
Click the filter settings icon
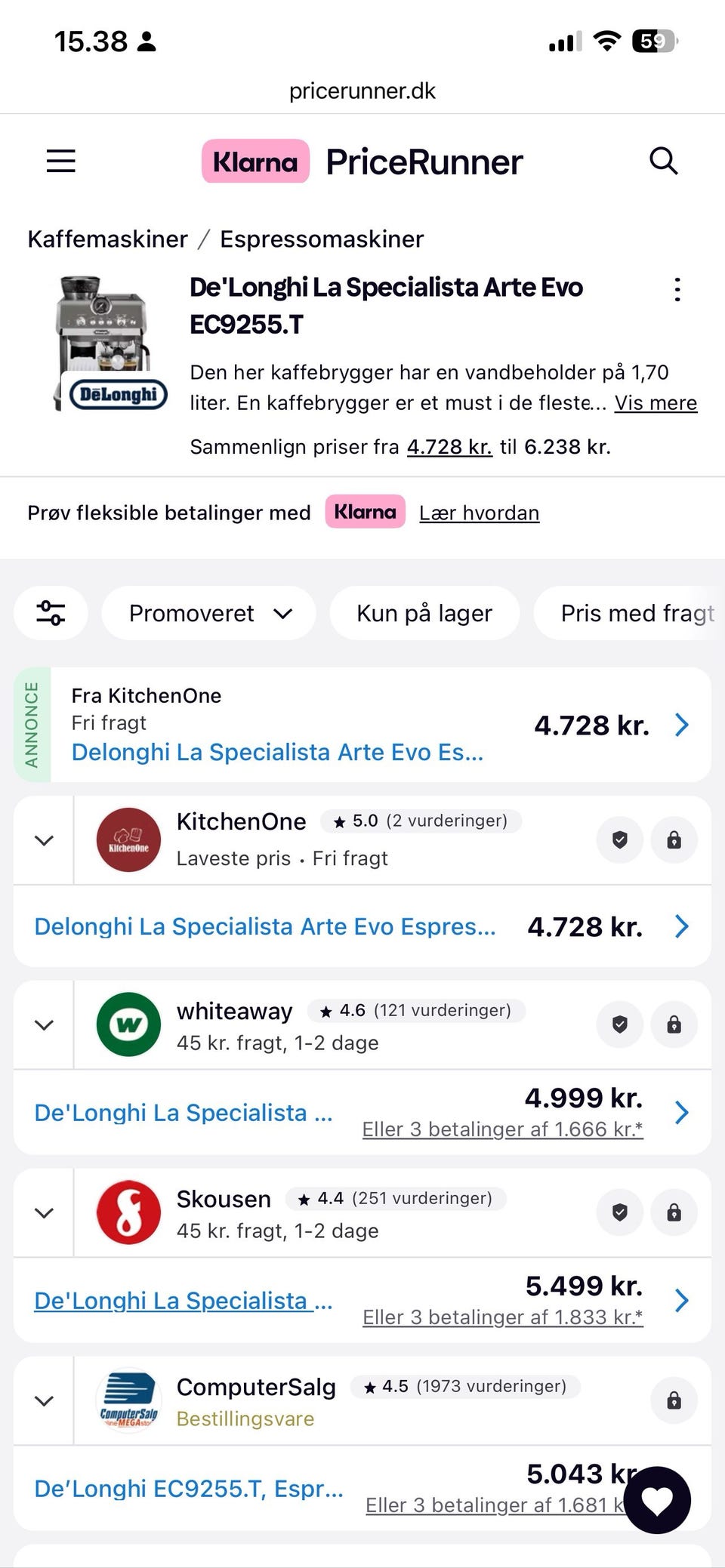coord(50,613)
